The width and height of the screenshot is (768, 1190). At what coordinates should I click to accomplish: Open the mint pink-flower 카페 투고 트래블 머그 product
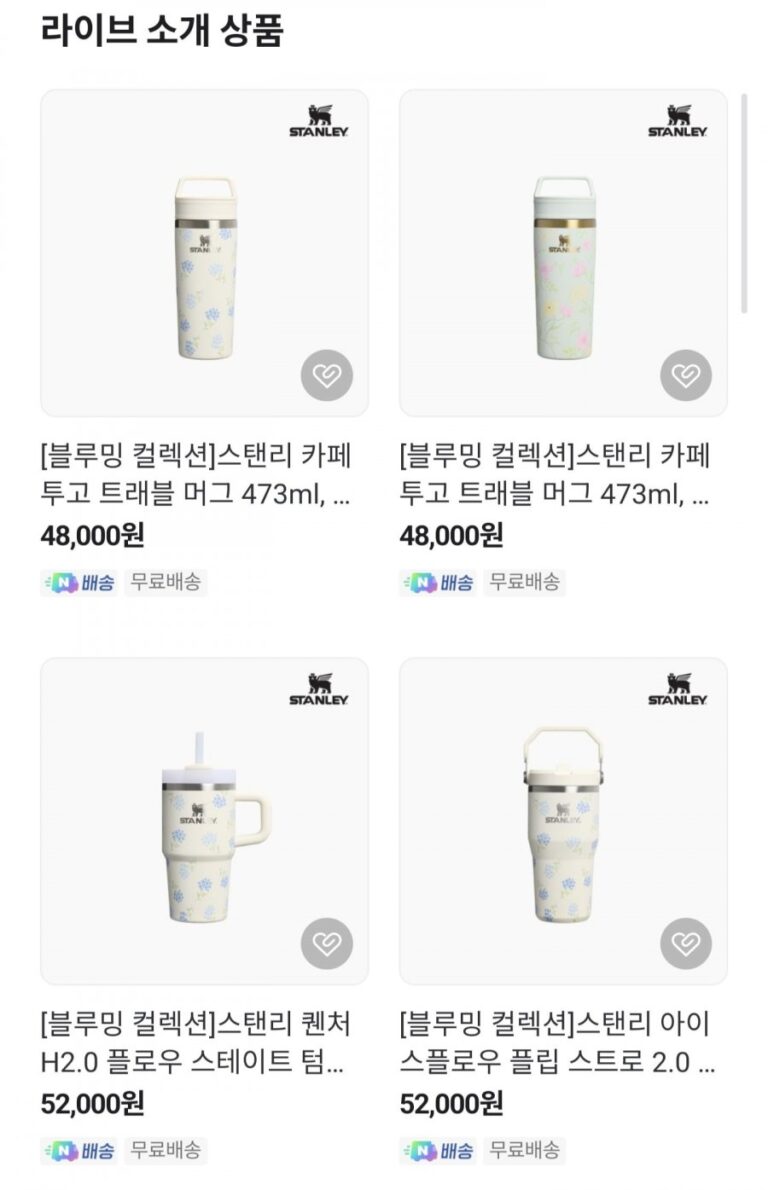click(x=563, y=253)
